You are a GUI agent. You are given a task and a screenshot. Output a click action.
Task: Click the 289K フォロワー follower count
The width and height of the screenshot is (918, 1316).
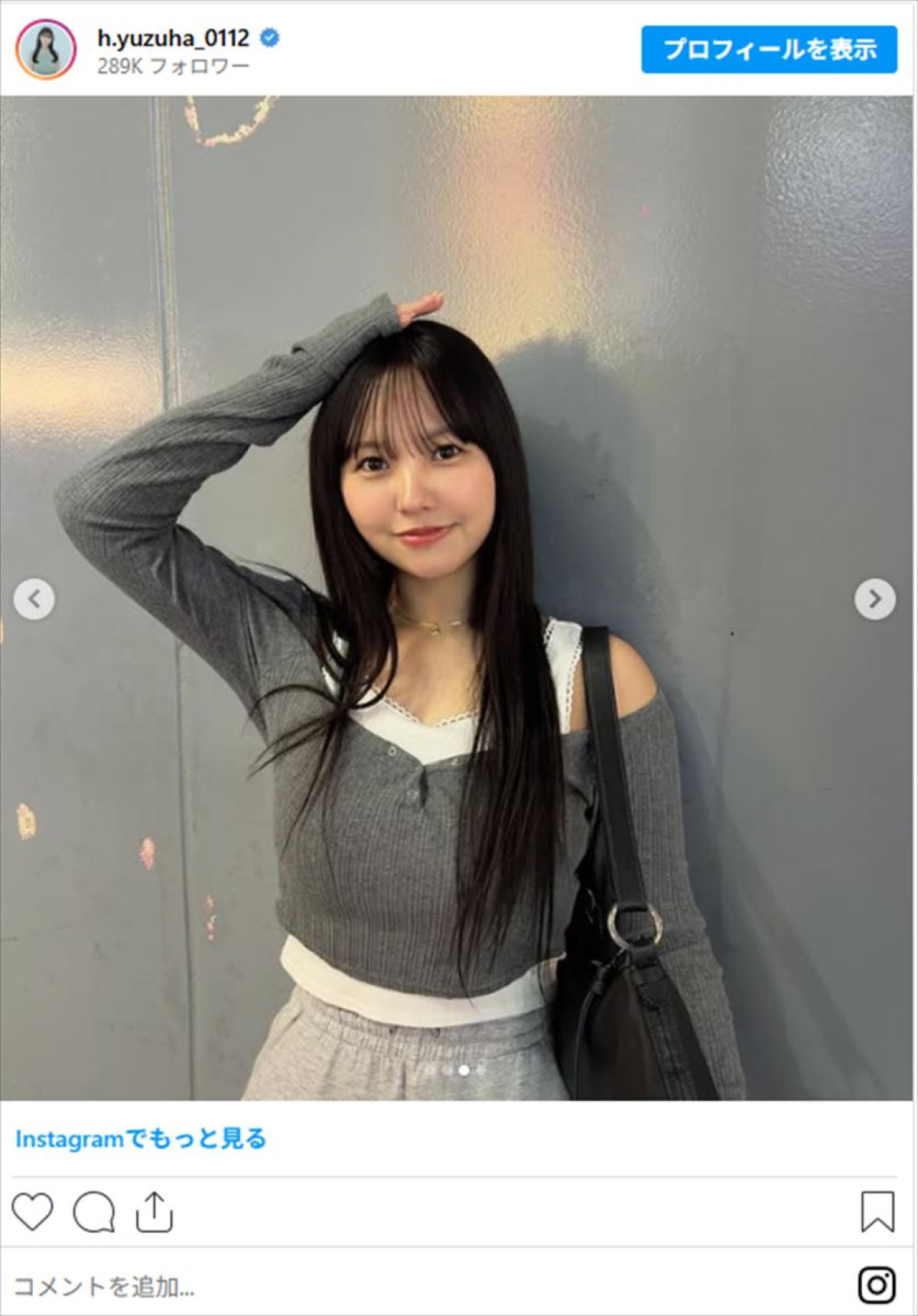[172, 64]
